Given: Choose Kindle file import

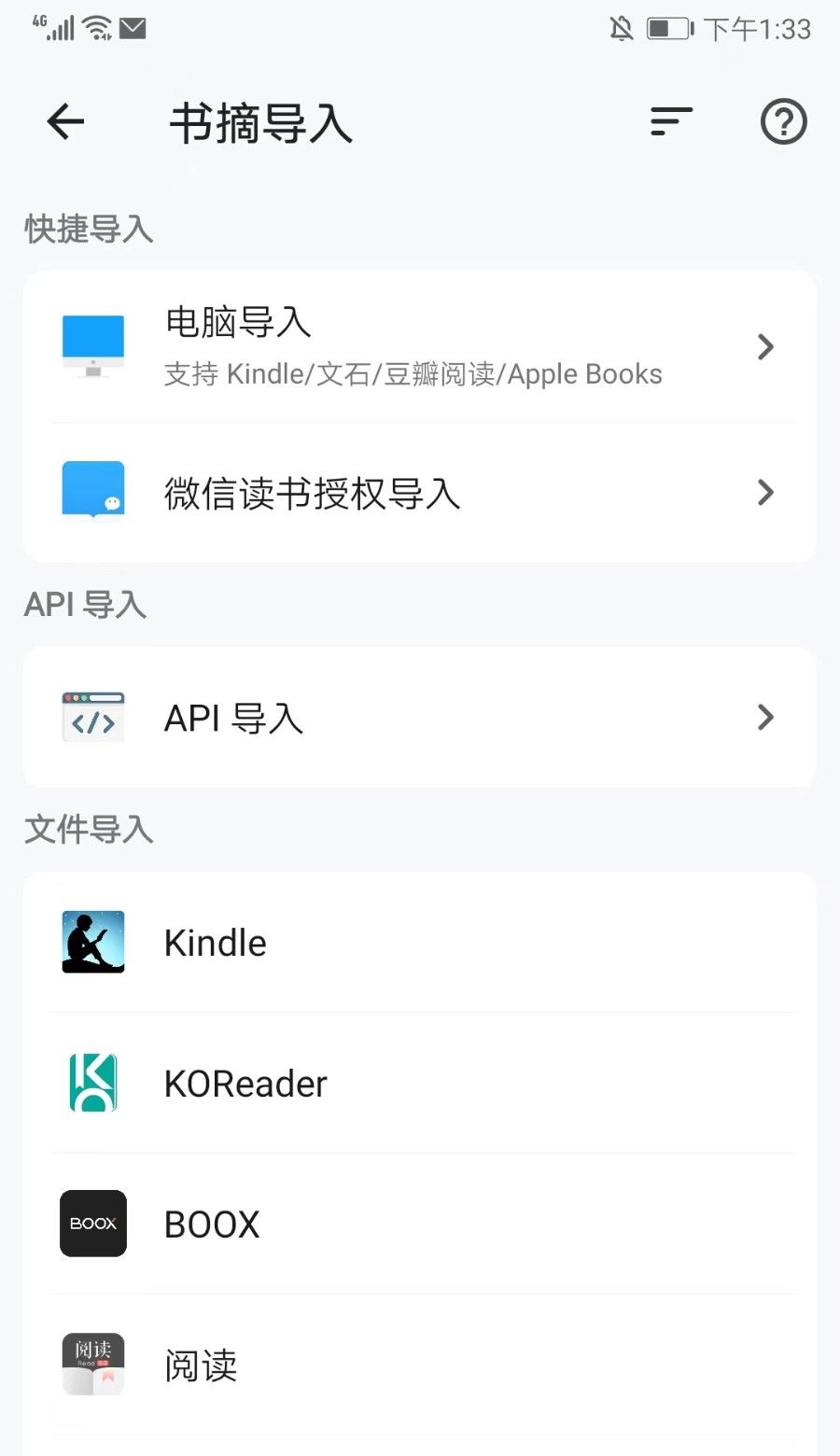Looking at the screenshot, I should 420,943.
